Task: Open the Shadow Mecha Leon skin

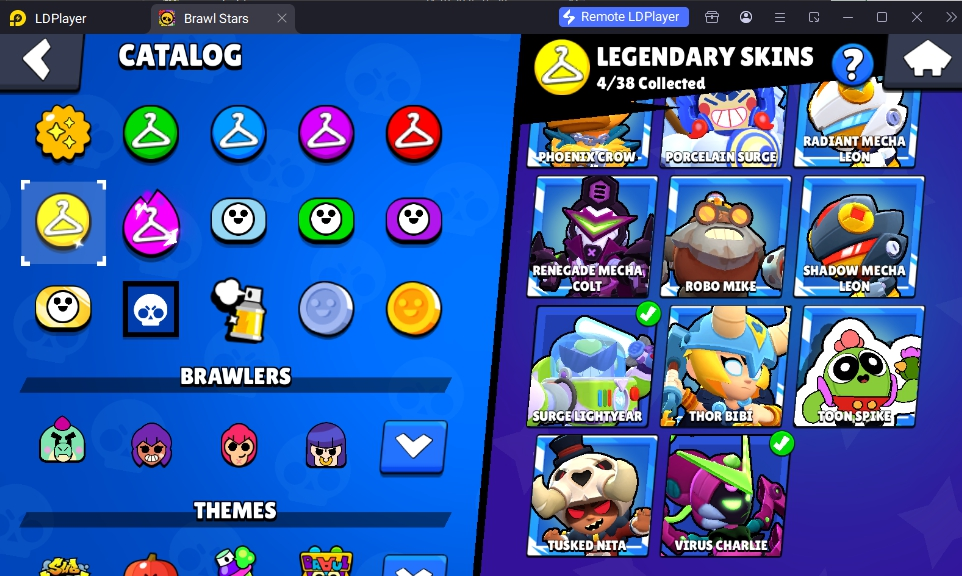Action: [x=856, y=236]
